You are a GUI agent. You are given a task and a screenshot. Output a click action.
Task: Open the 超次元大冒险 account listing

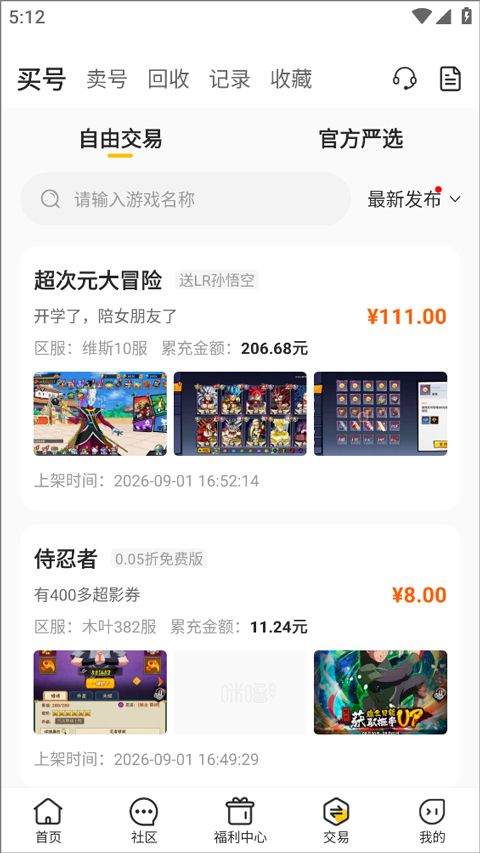tap(240, 378)
